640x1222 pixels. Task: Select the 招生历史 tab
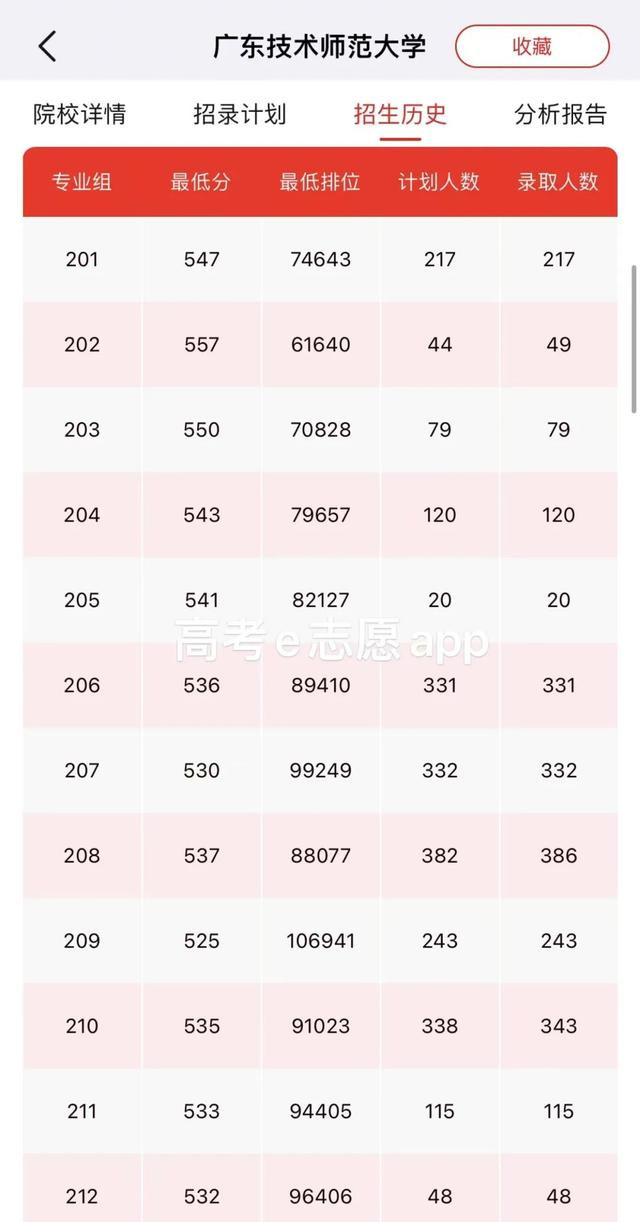point(400,114)
